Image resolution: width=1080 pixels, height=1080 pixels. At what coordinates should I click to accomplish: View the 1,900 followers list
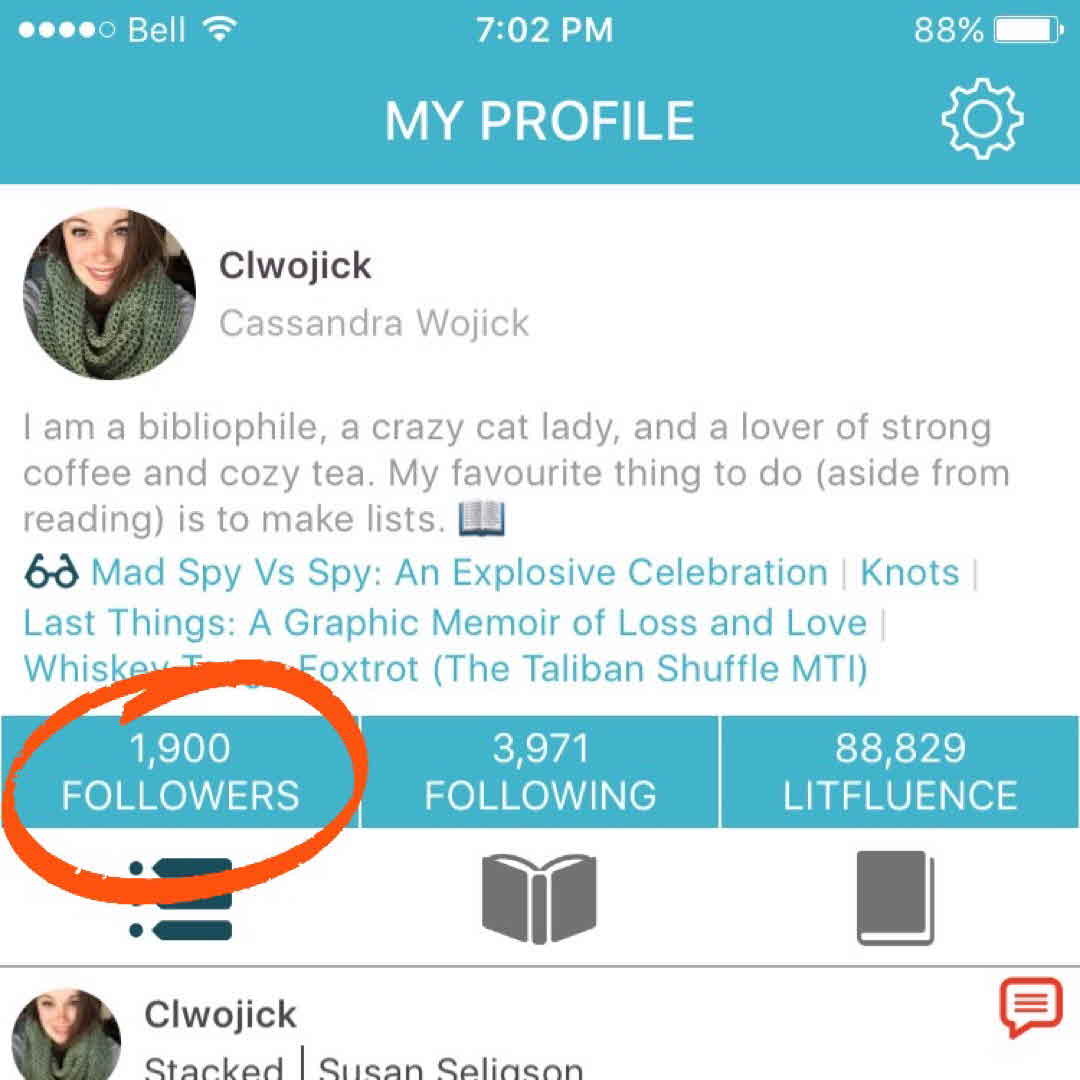tap(180, 772)
